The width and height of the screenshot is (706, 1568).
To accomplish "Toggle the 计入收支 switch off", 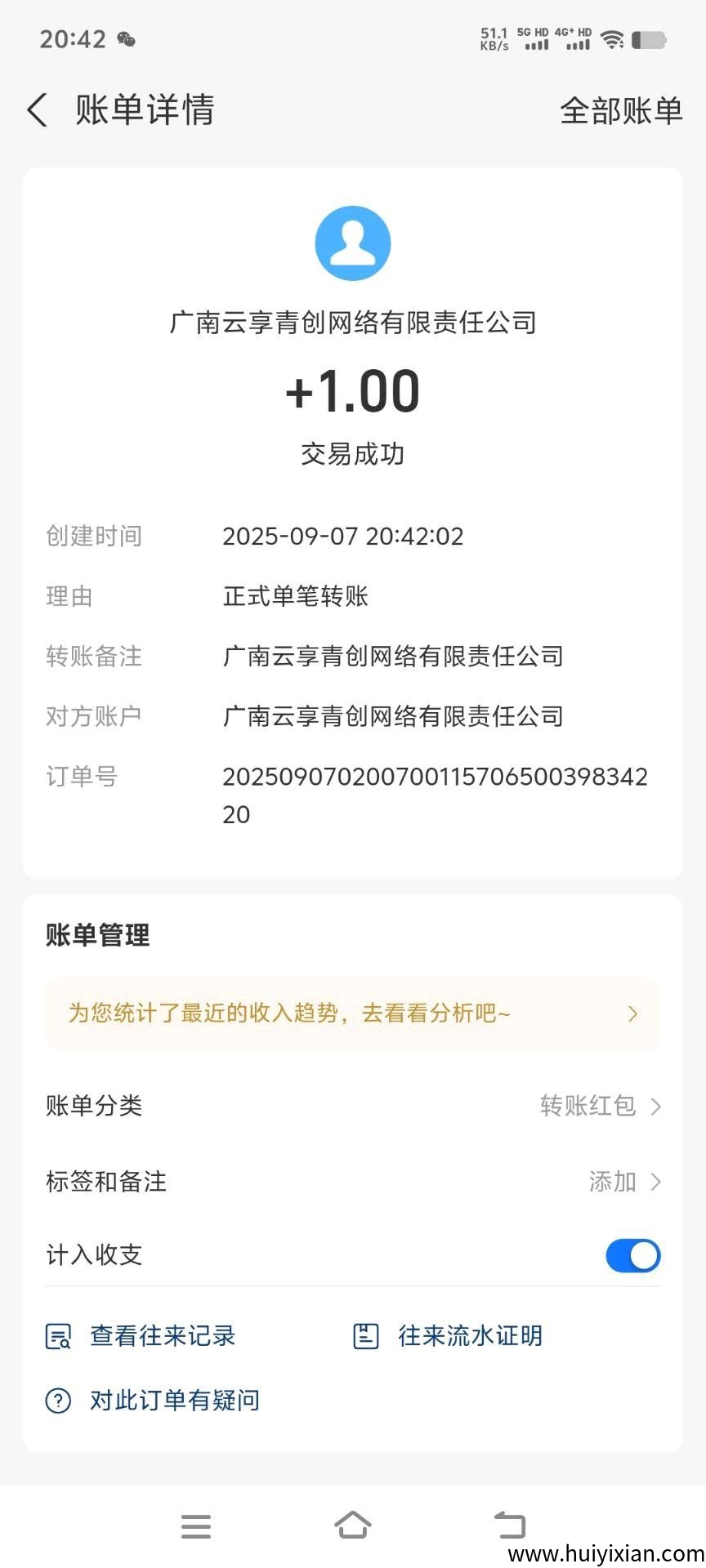I will 632,1255.
